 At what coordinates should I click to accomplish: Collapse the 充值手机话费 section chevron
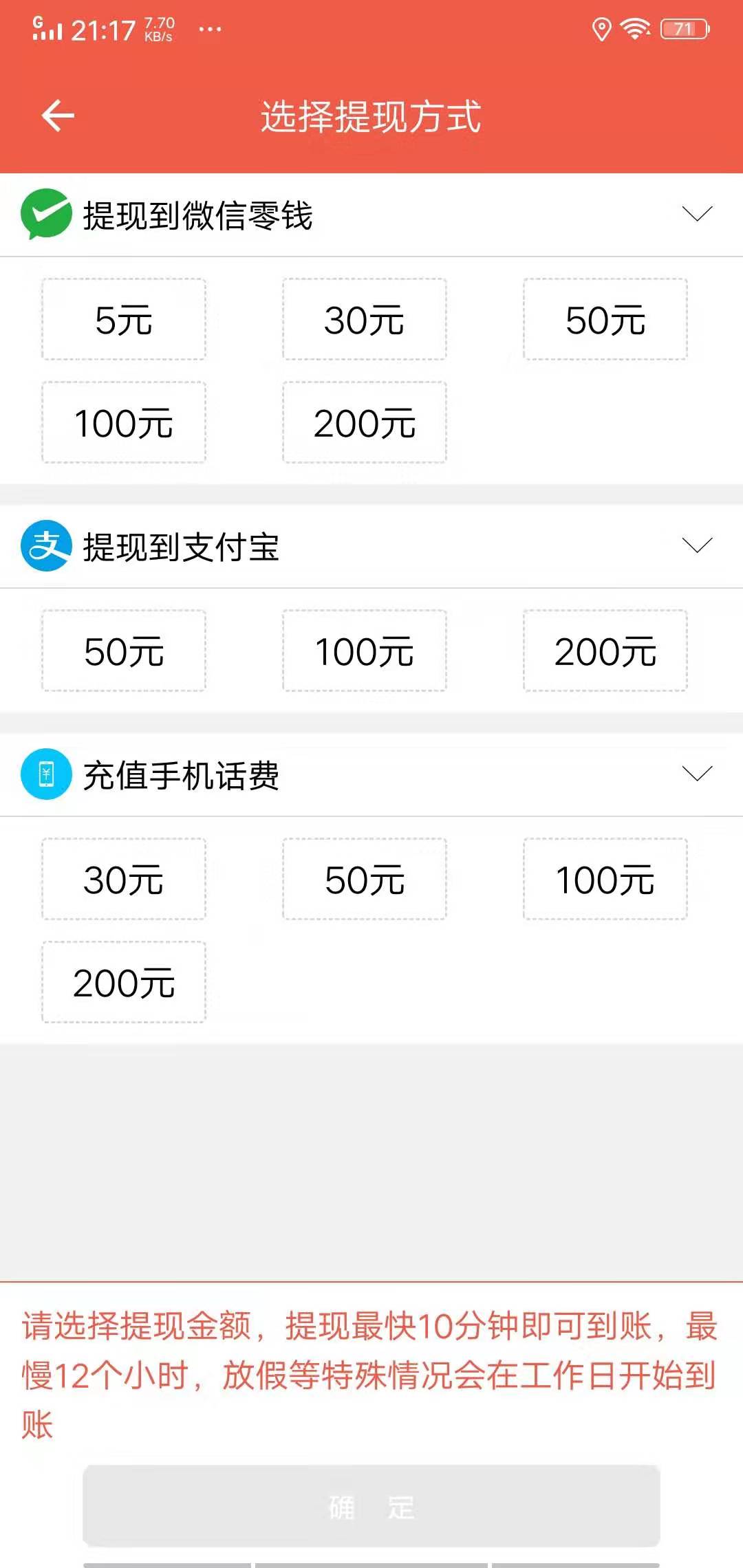[697, 773]
